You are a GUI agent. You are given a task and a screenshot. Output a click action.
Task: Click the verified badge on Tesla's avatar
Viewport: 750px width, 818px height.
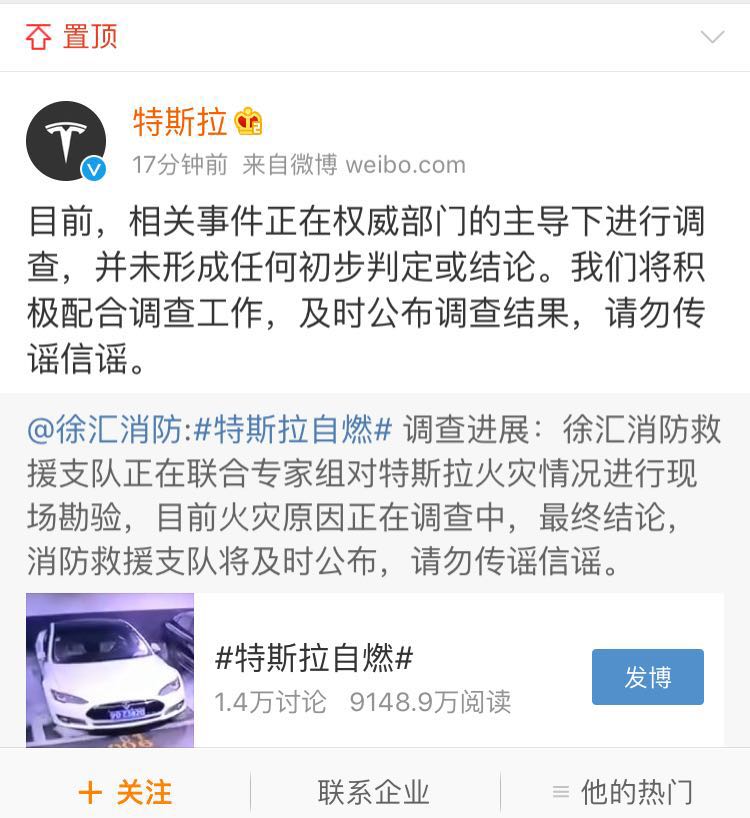click(93, 169)
